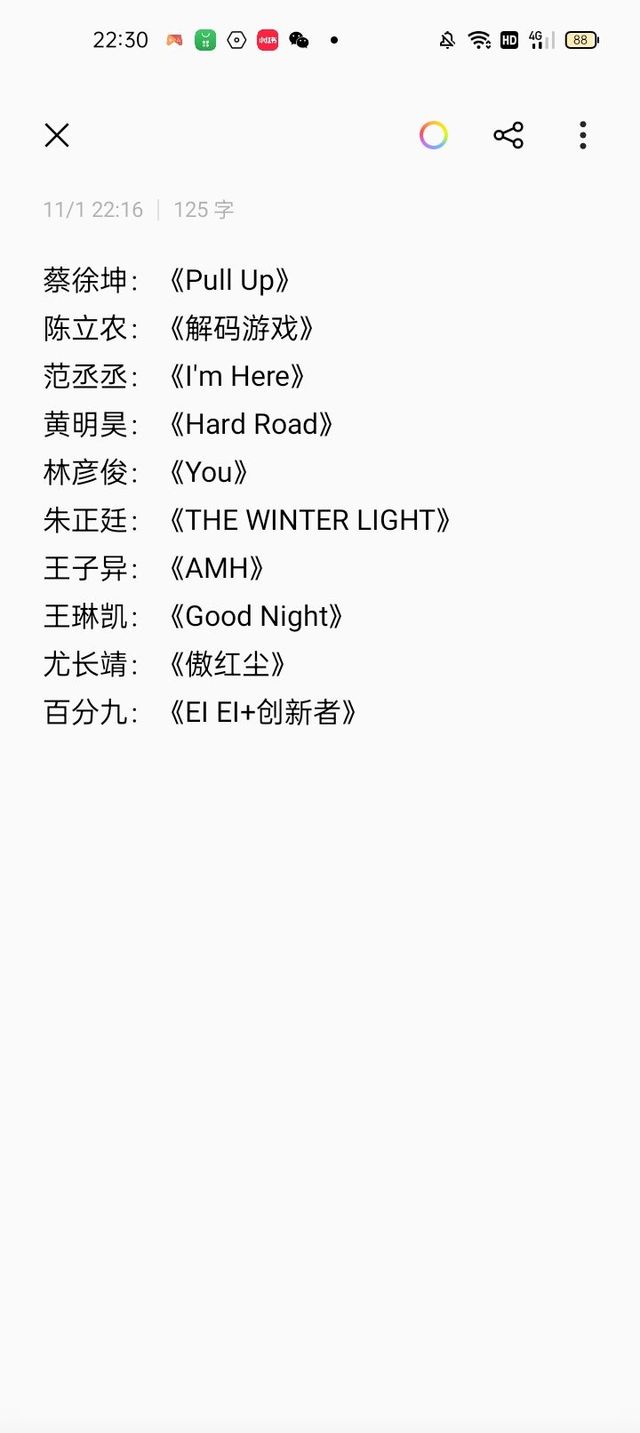The height and width of the screenshot is (1433, 640).
Task: Tap the note text to edit
Action: click(x=247, y=496)
